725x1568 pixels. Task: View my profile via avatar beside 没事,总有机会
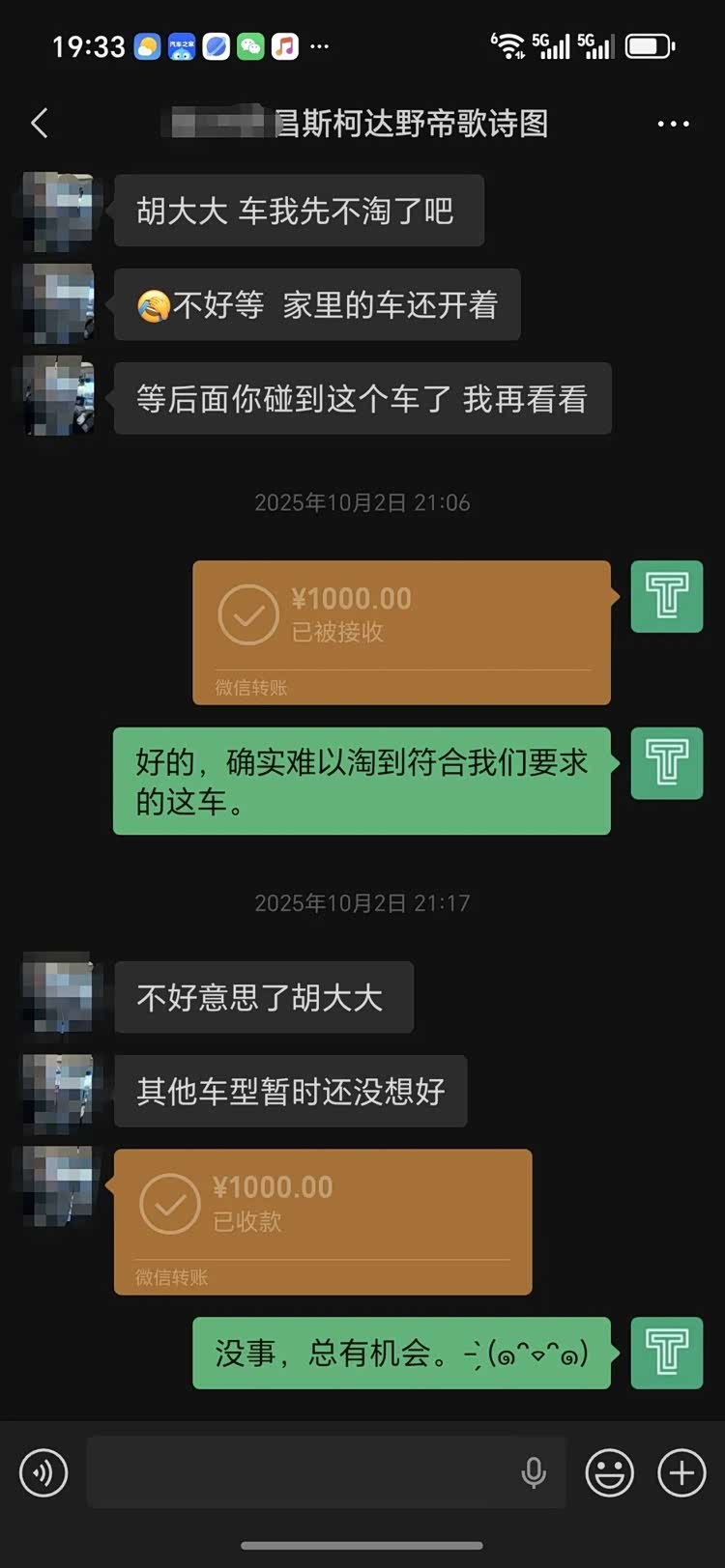(x=666, y=1352)
